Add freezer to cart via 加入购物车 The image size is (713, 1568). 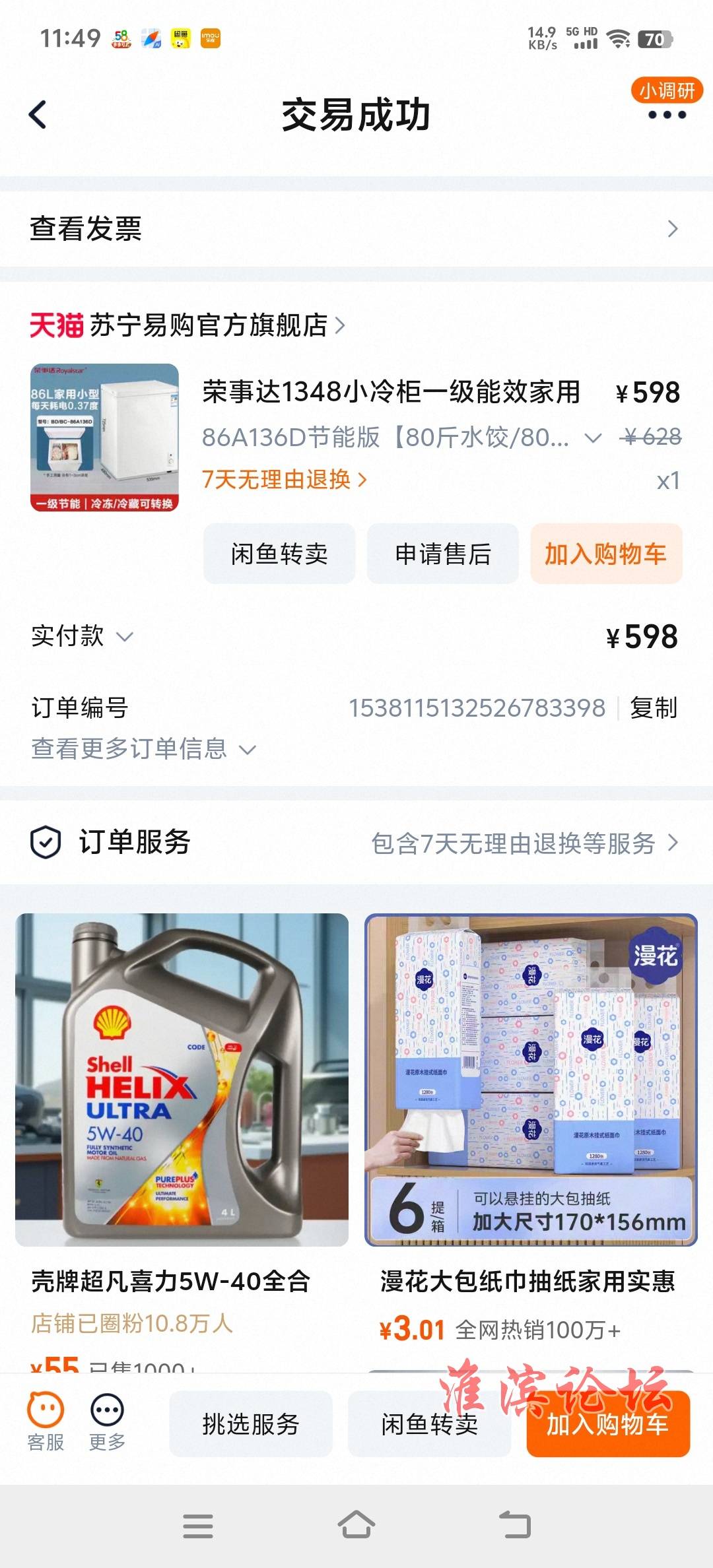click(605, 554)
